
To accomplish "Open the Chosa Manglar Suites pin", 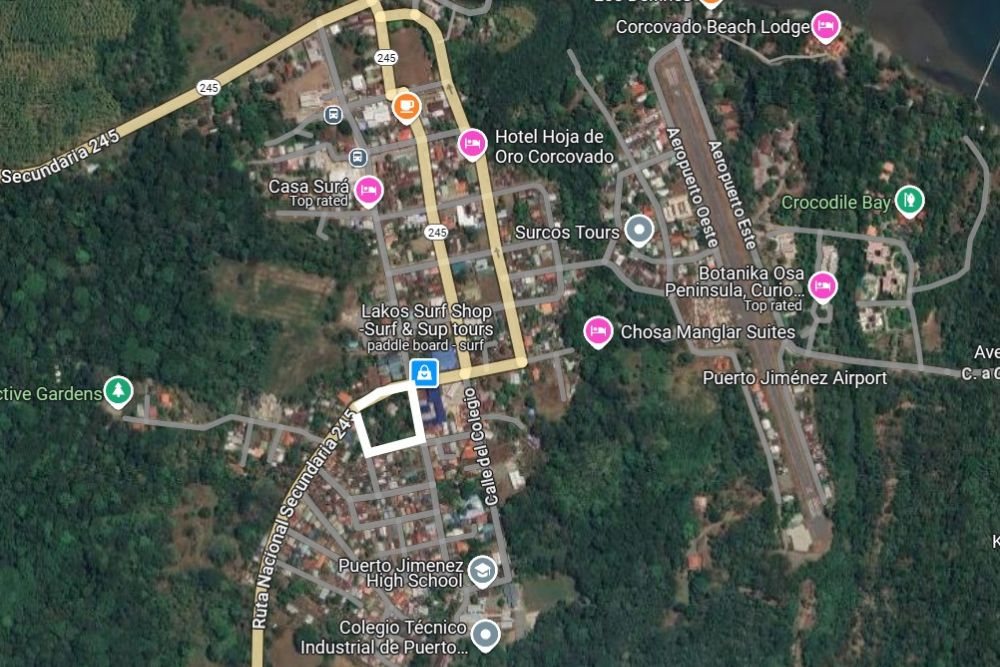I will coord(598,331).
